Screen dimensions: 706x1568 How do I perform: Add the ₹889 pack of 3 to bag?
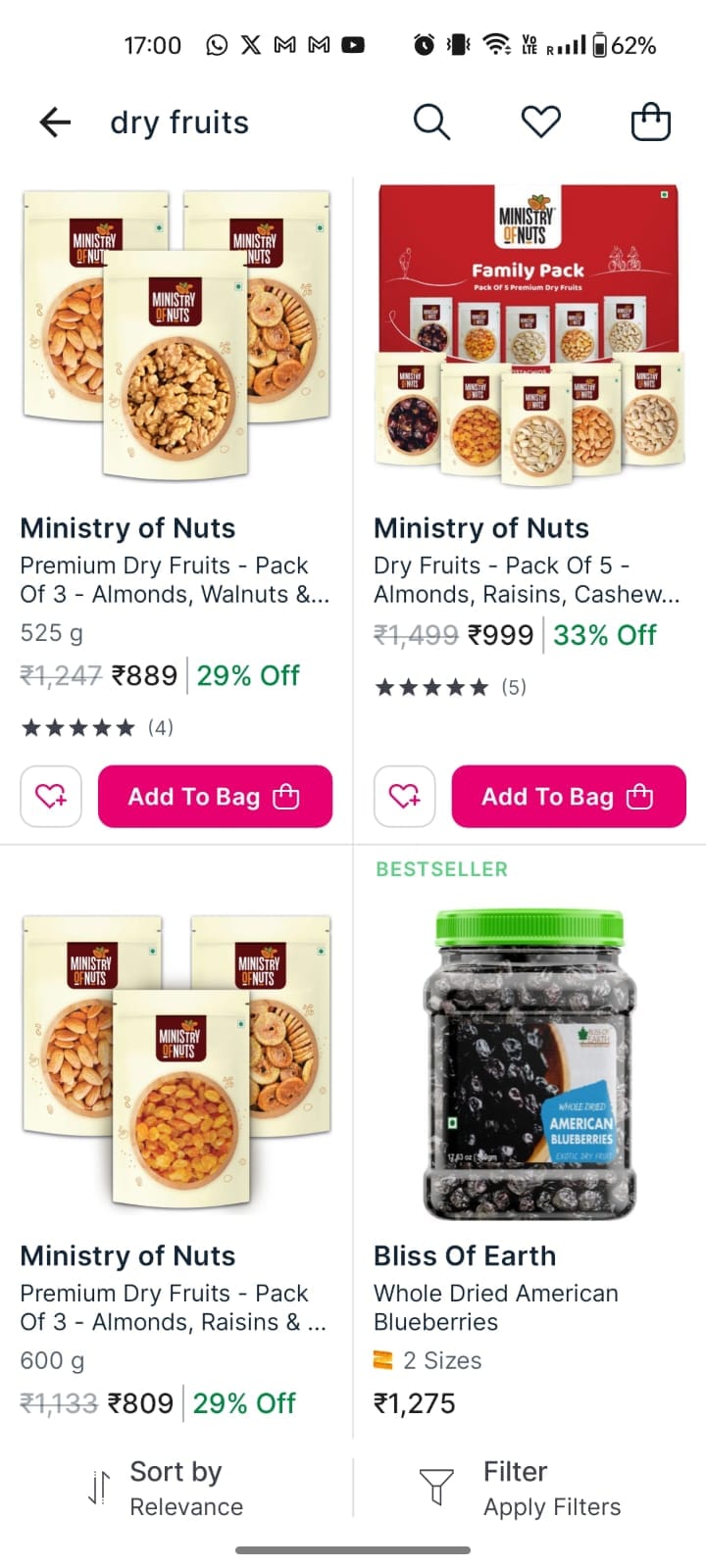coord(215,797)
